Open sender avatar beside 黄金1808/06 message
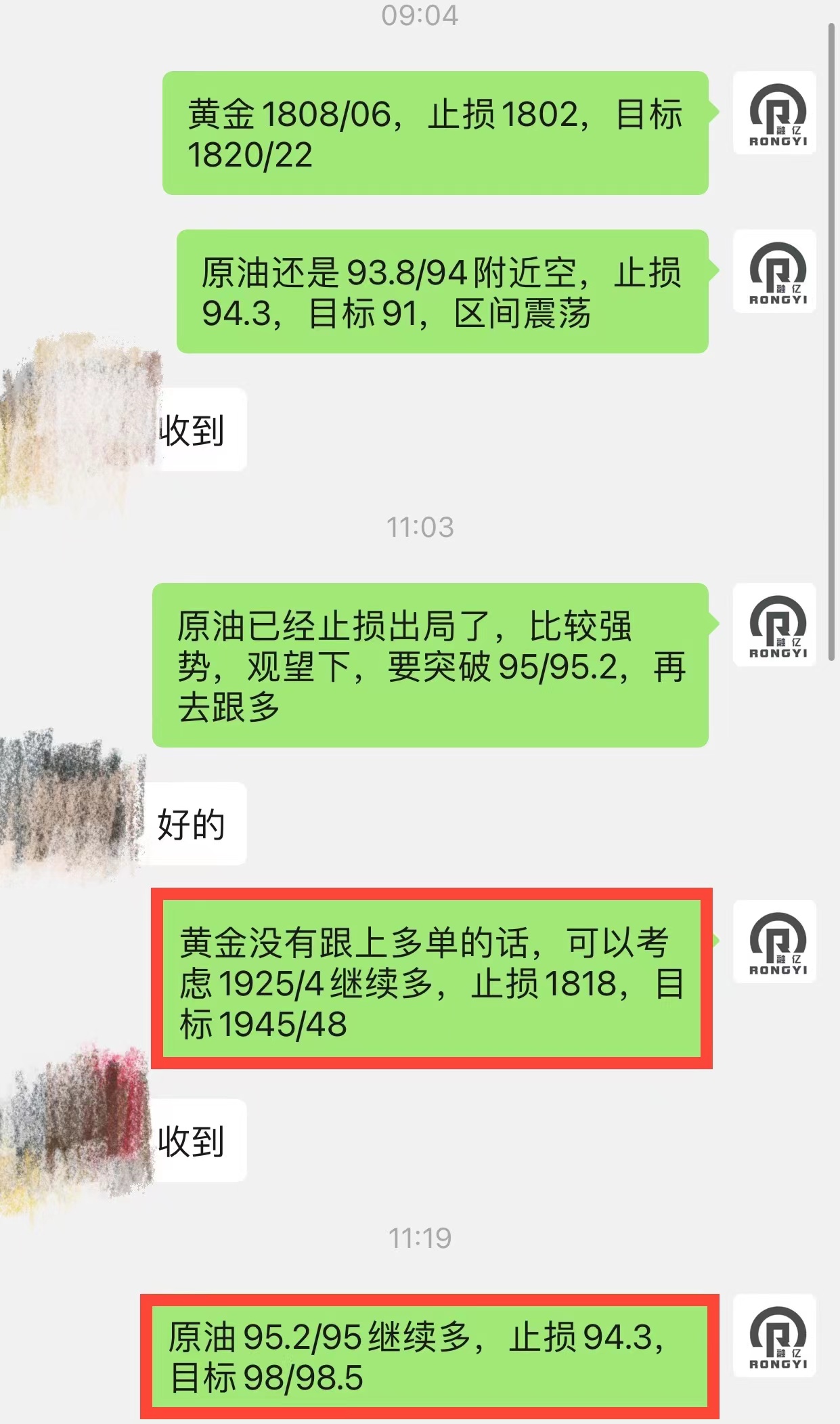Image resolution: width=840 pixels, height=1424 pixels. (775, 113)
